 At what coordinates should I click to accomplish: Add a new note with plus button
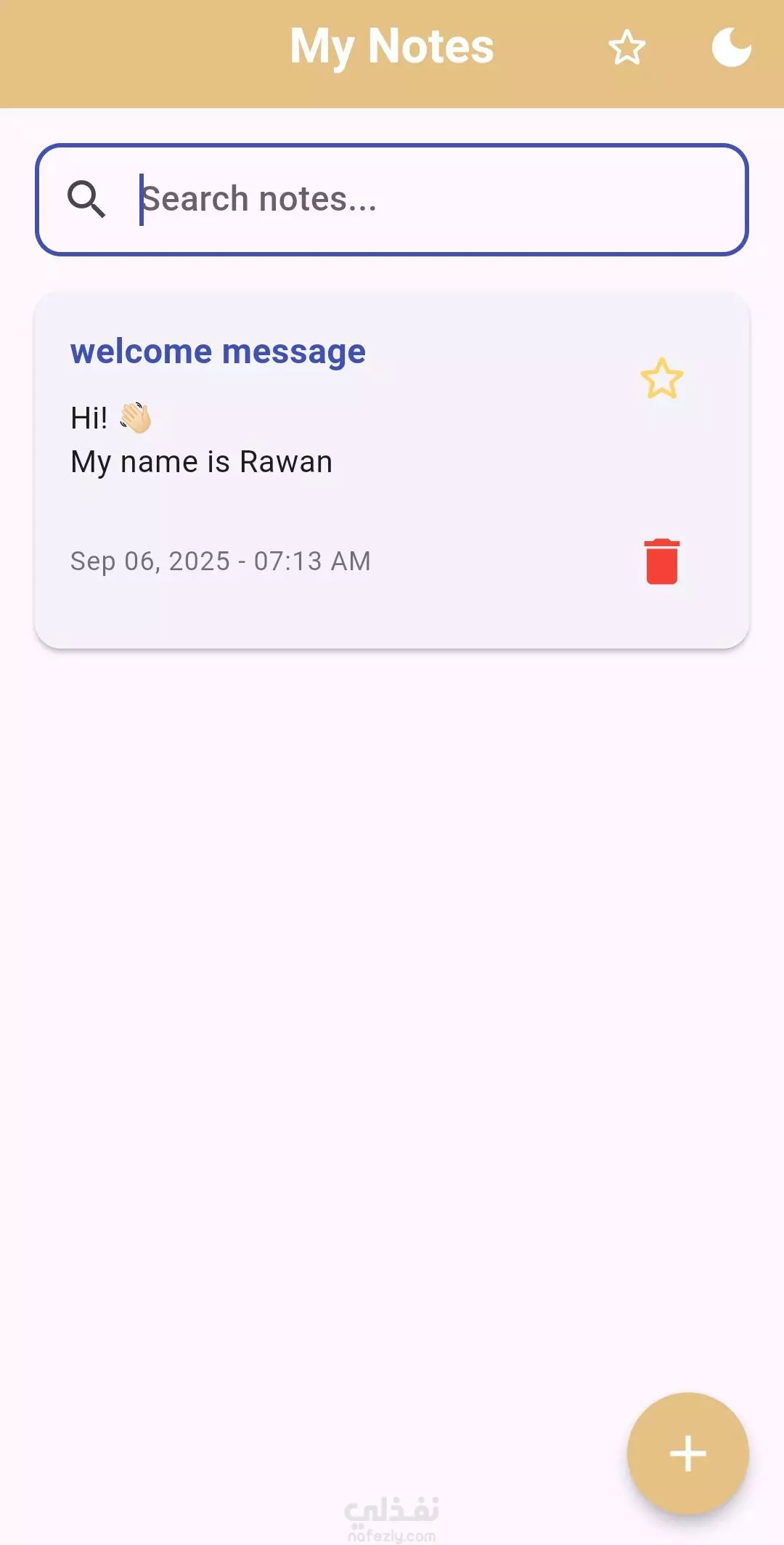point(687,1453)
